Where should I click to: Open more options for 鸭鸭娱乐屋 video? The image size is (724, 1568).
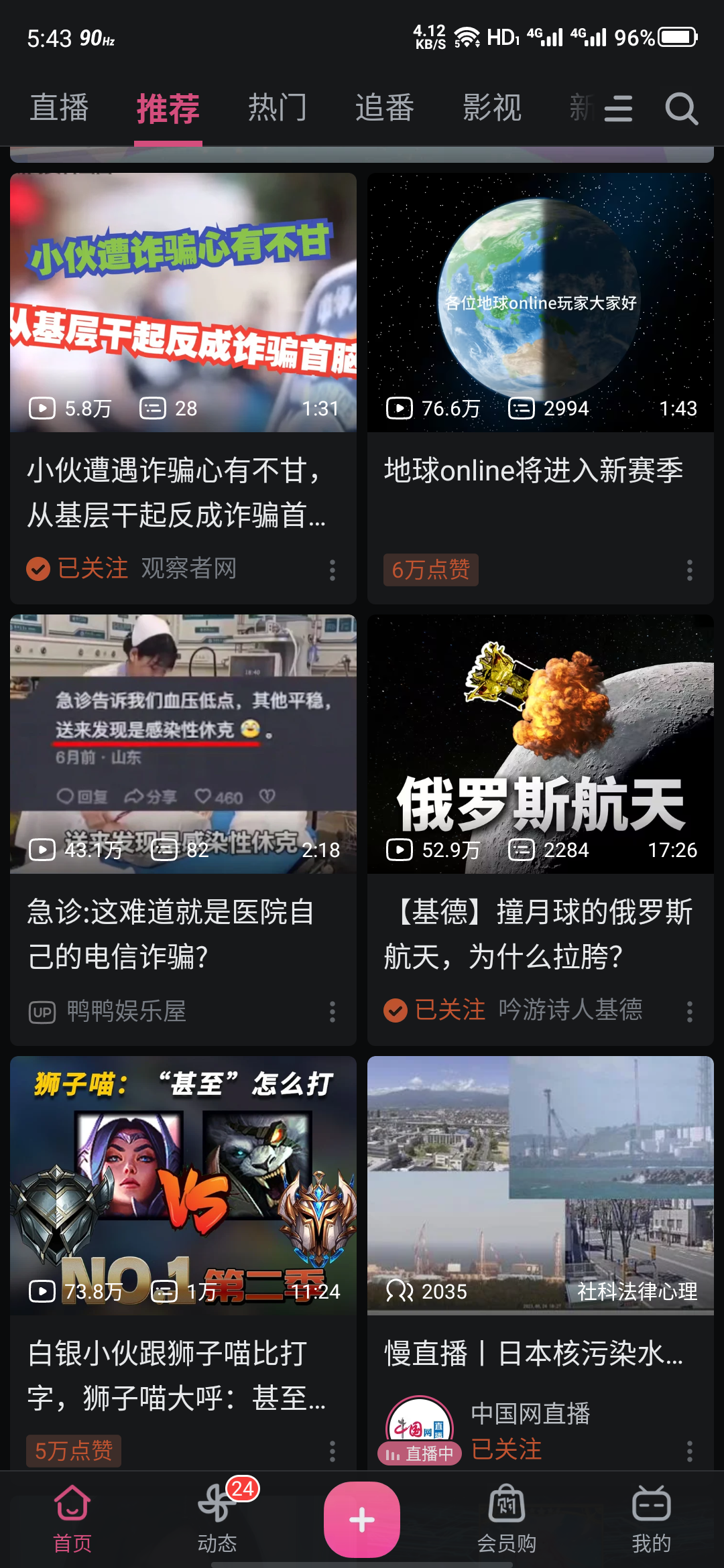[x=332, y=1012]
